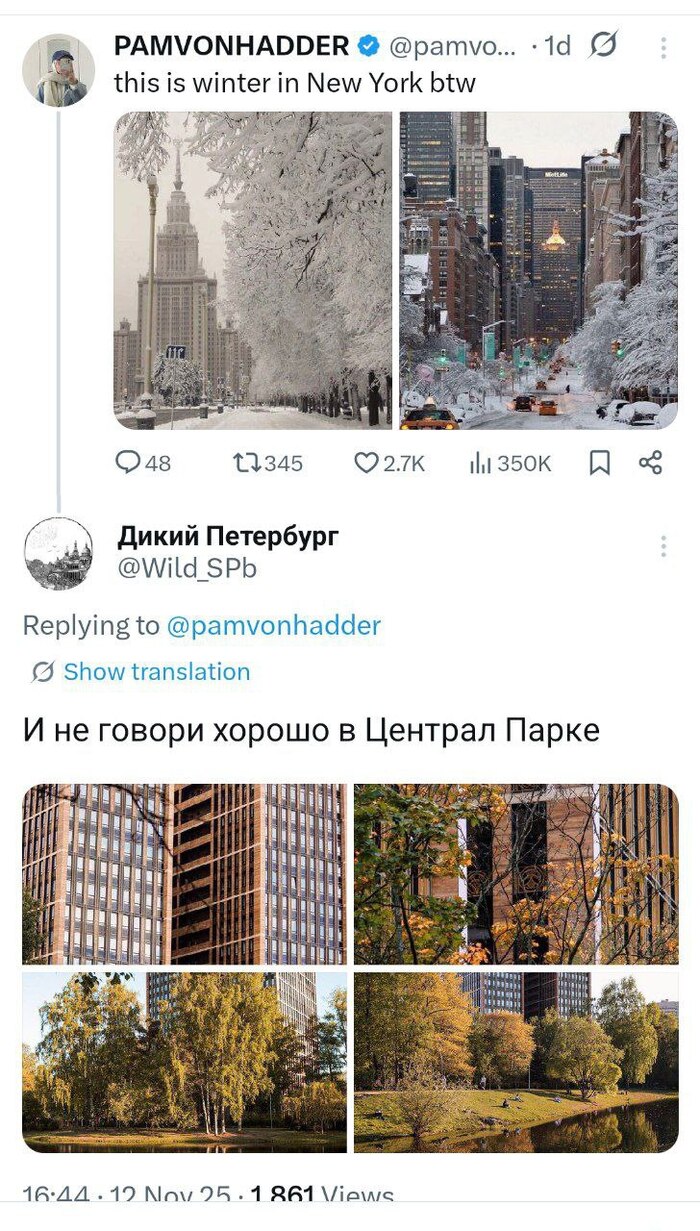
Task: Open Дикий Петербург profile avatar
Action: 58,554
